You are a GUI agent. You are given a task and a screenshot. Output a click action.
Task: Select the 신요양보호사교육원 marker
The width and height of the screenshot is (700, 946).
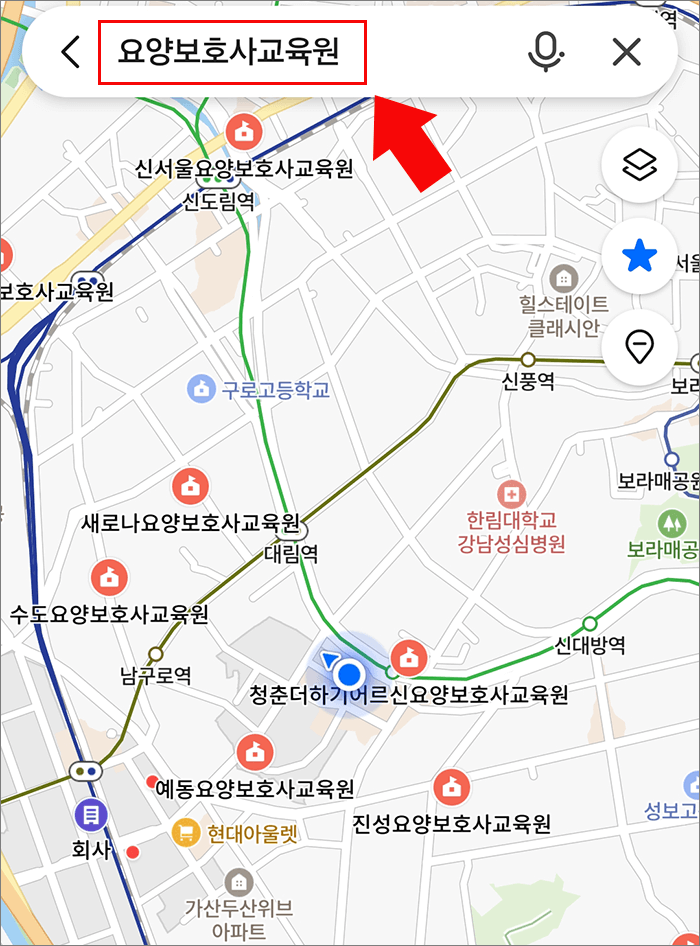pos(406,658)
